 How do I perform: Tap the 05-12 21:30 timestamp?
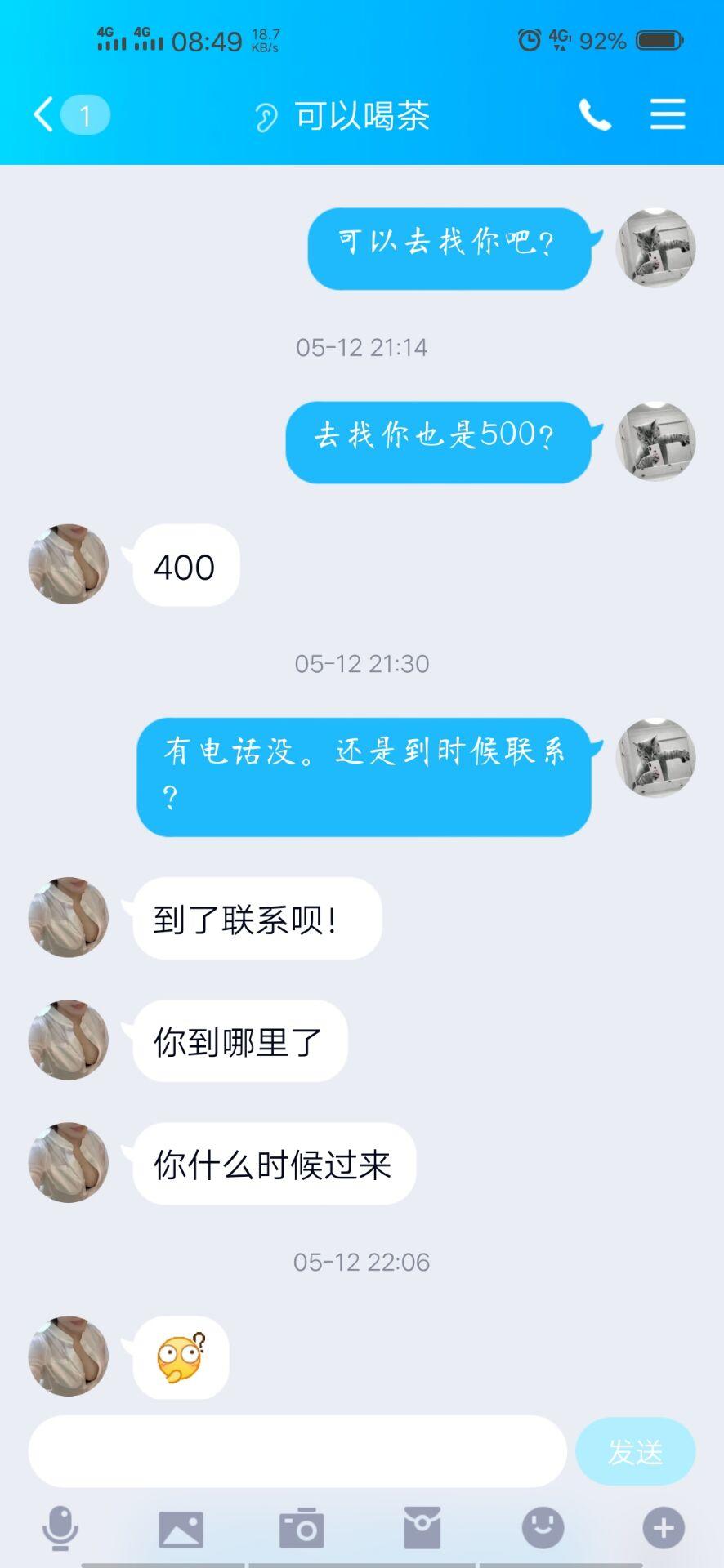coord(362,663)
